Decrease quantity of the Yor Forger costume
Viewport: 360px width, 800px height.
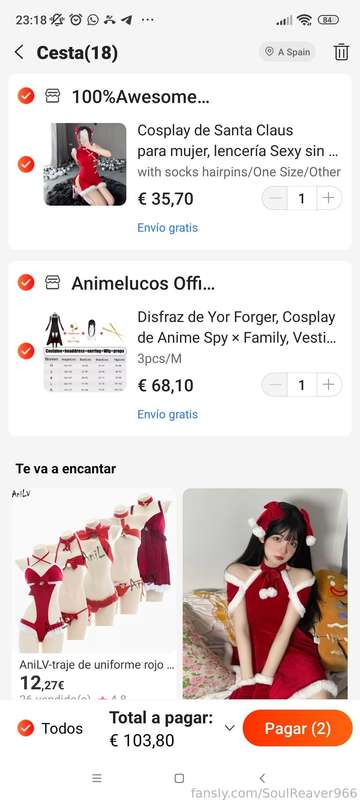click(x=275, y=385)
